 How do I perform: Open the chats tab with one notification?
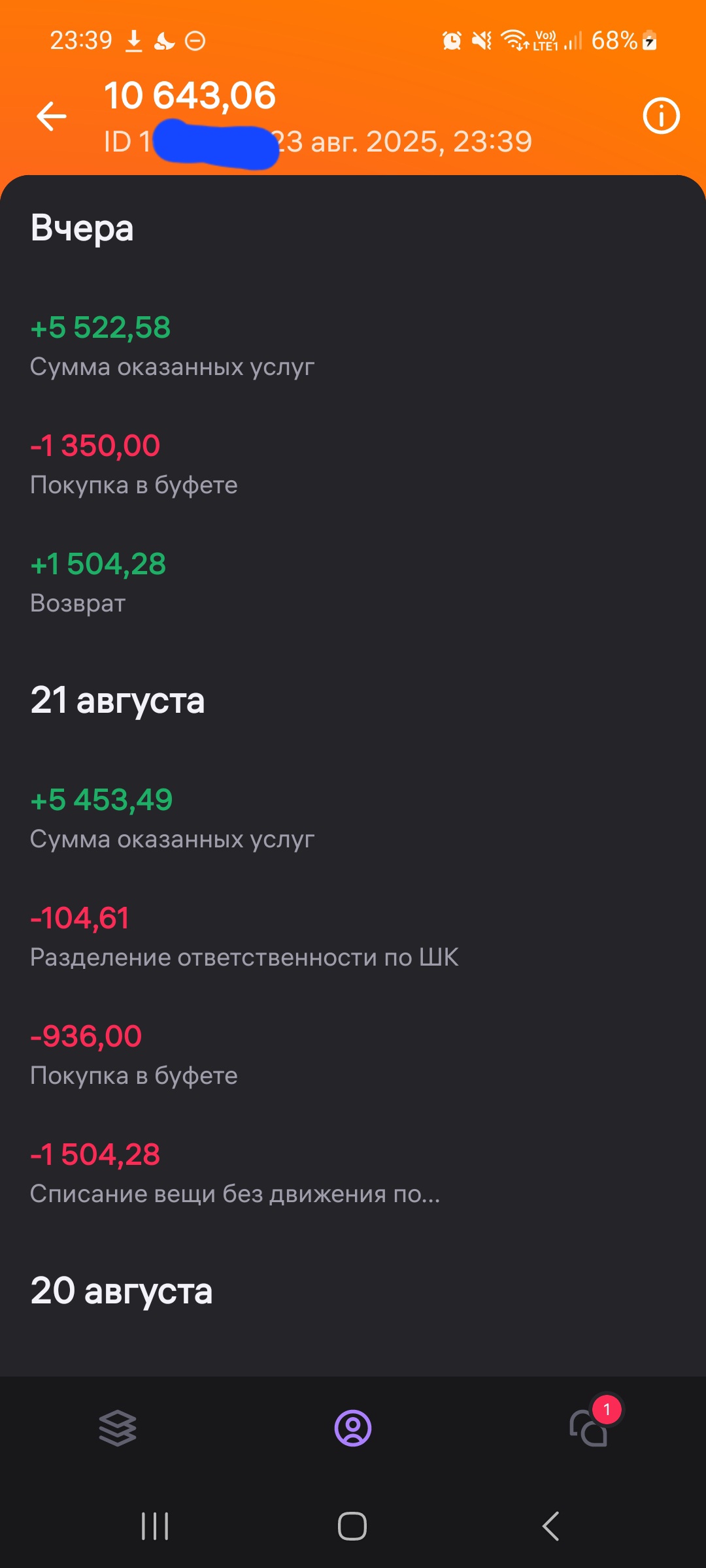pyautogui.click(x=589, y=1428)
